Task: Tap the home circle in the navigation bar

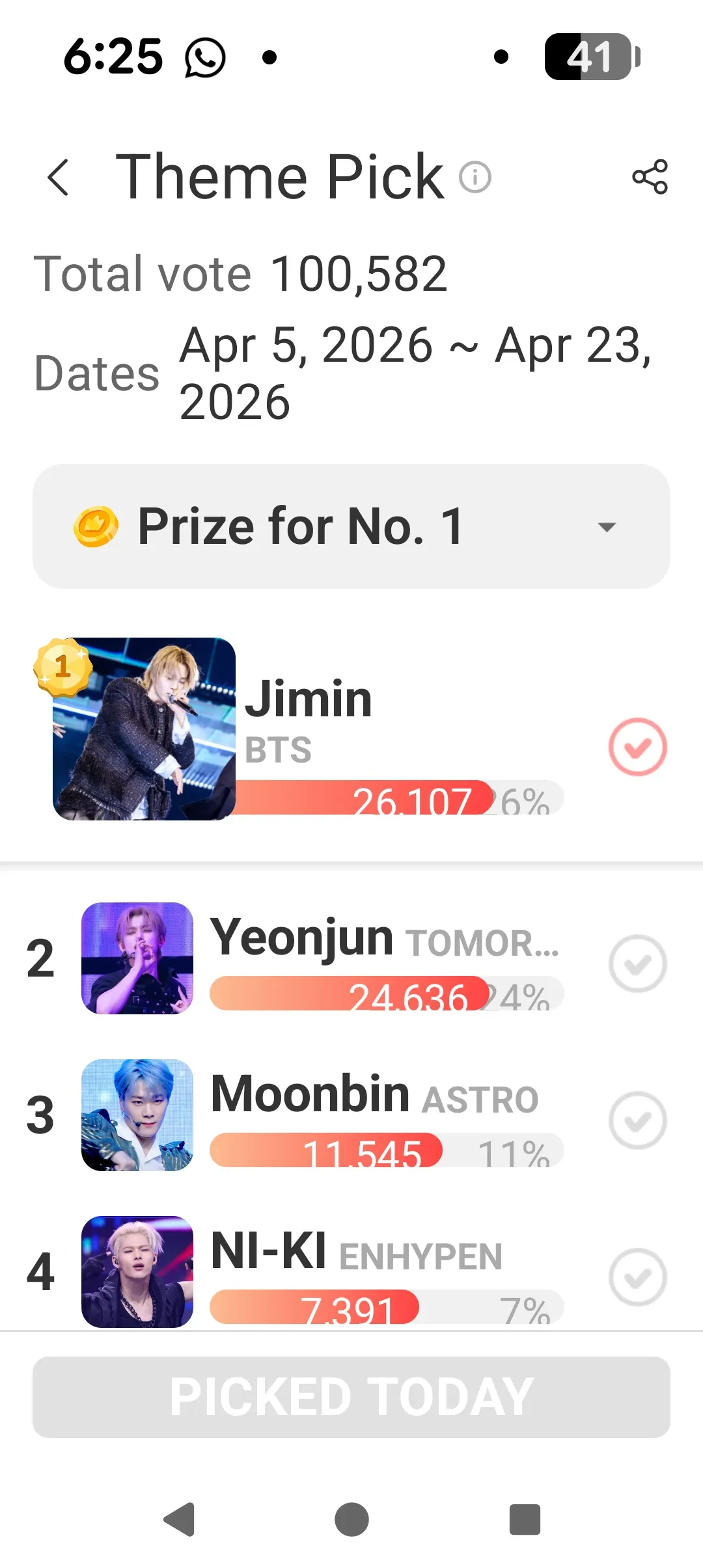Action: (x=351, y=1520)
